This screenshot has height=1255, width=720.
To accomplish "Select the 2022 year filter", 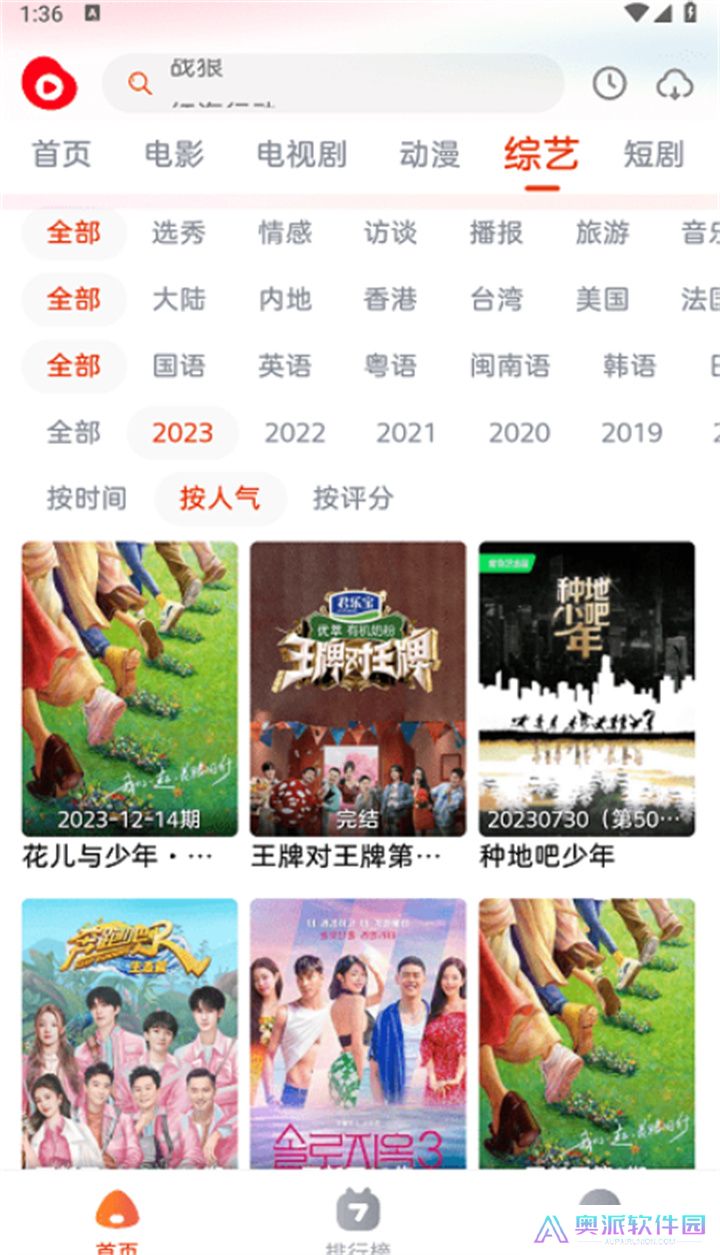I will [x=296, y=432].
